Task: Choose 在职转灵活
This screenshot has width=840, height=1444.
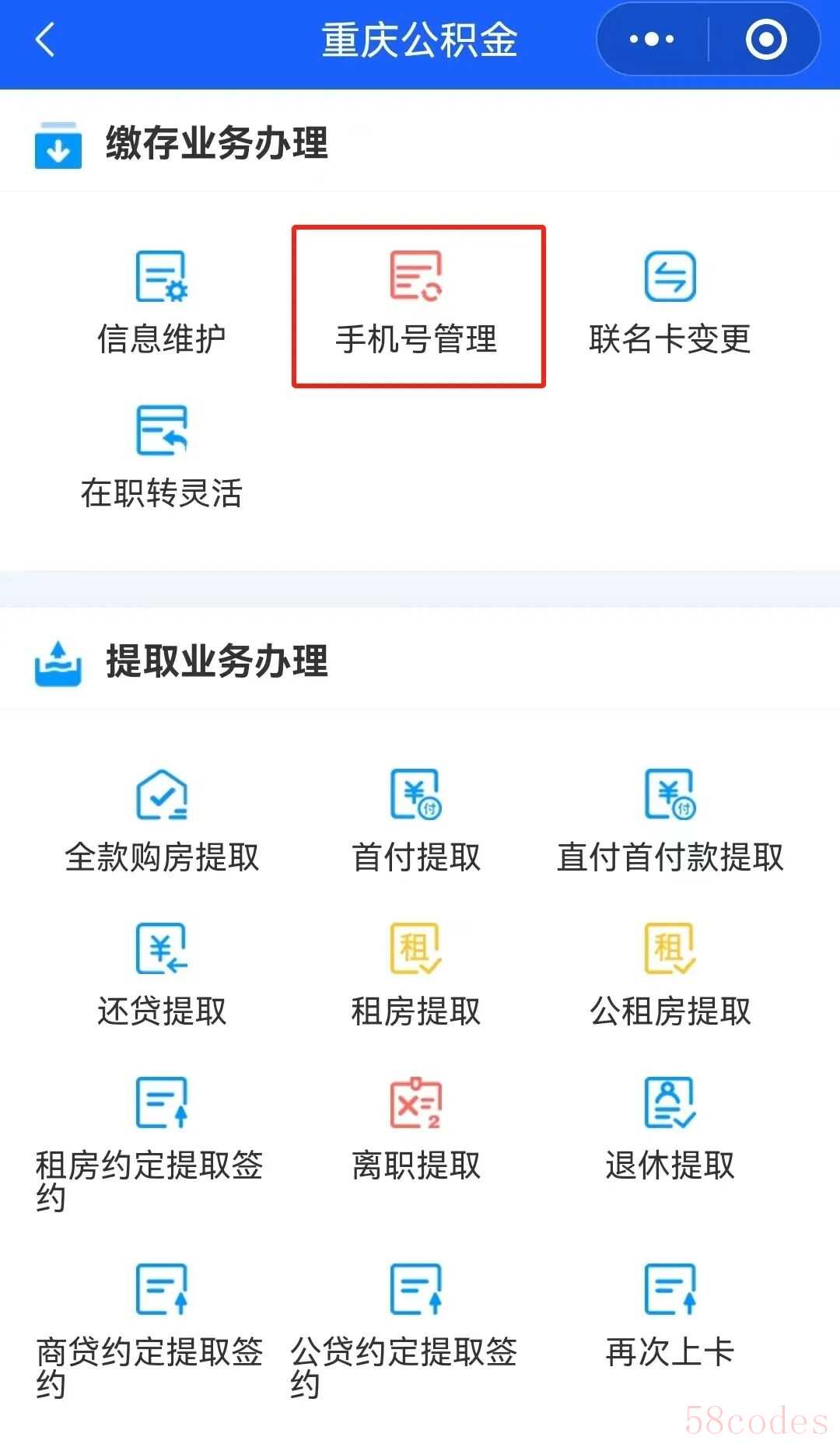Action: [162, 457]
